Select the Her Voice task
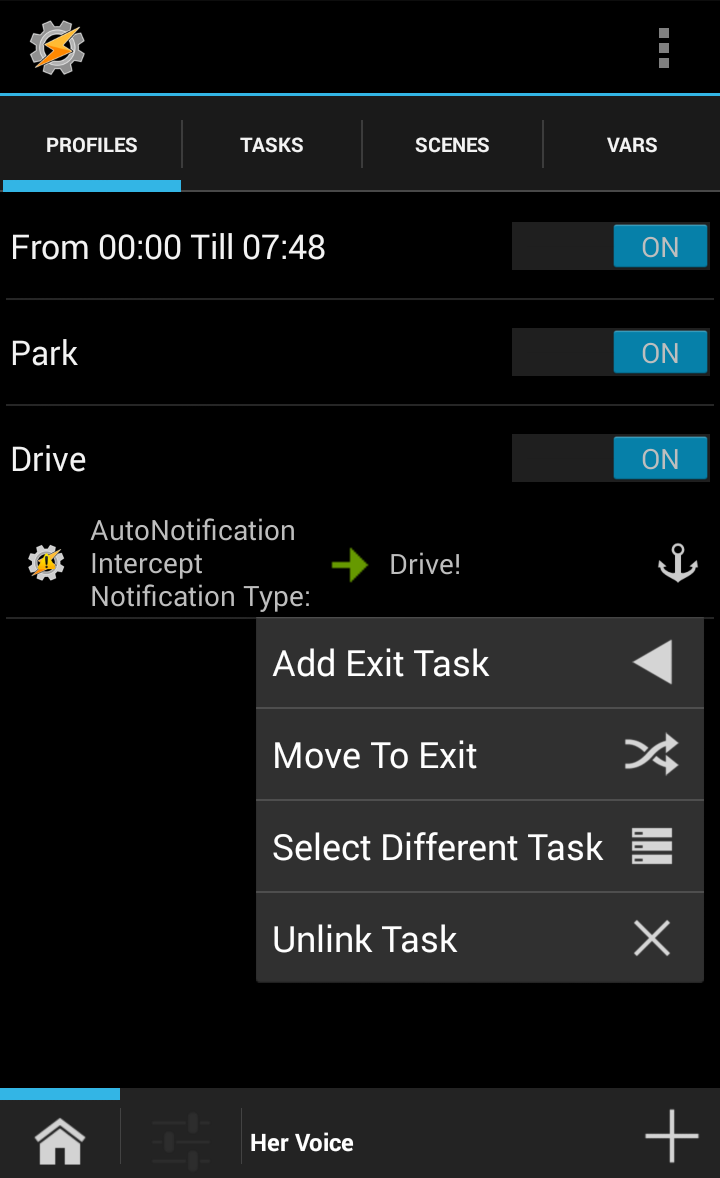The width and height of the screenshot is (720, 1178). click(x=301, y=1141)
